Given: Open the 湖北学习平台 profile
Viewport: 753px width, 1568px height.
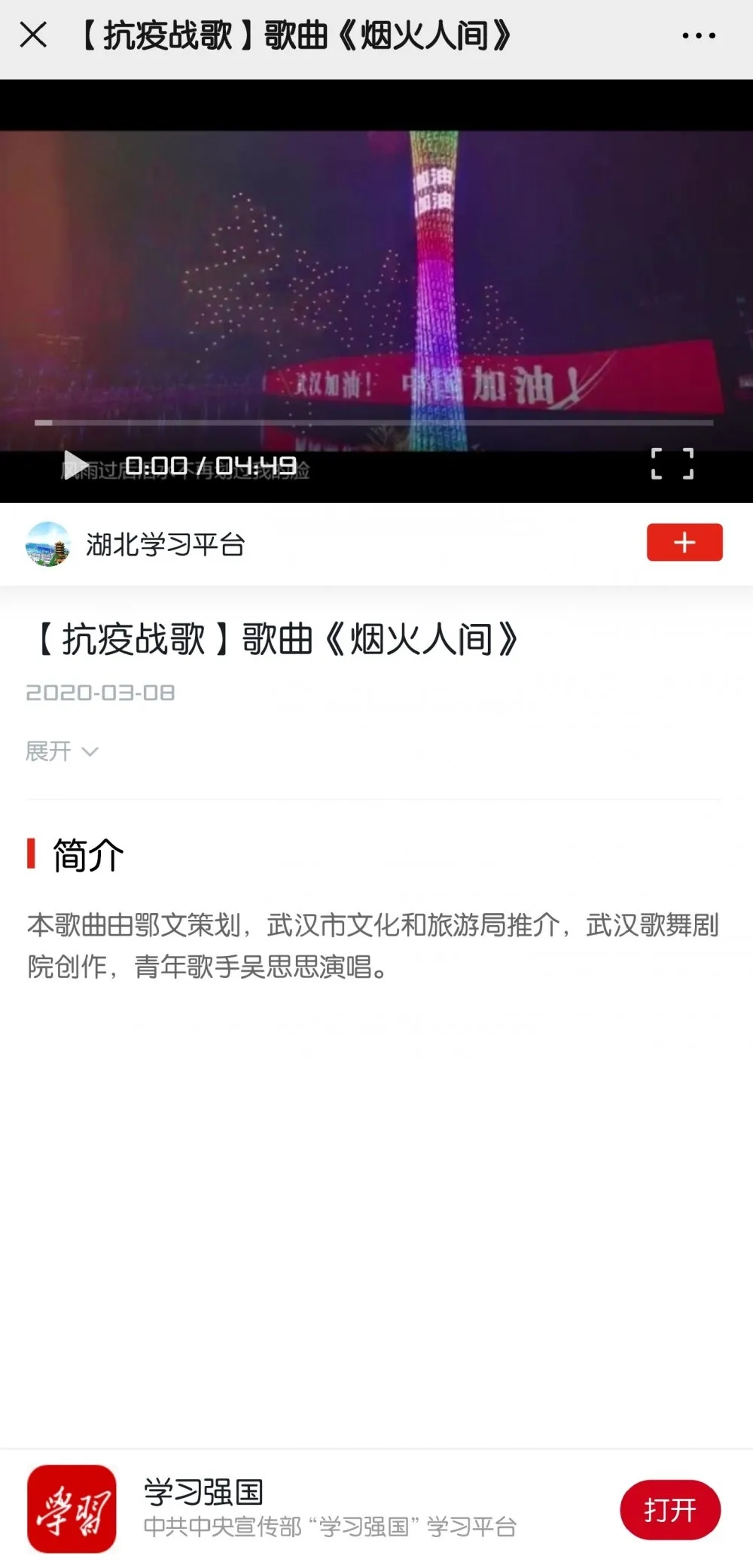Looking at the screenshot, I should click(136, 544).
